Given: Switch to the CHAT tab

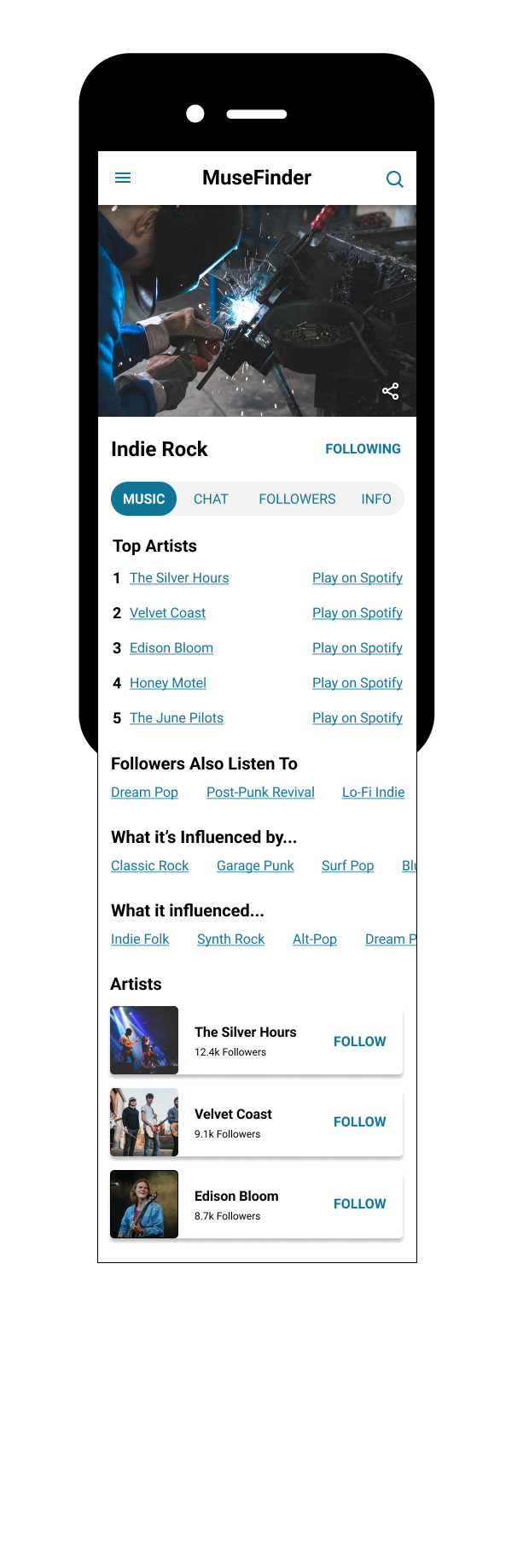Looking at the screenshot, I should 211,499.
